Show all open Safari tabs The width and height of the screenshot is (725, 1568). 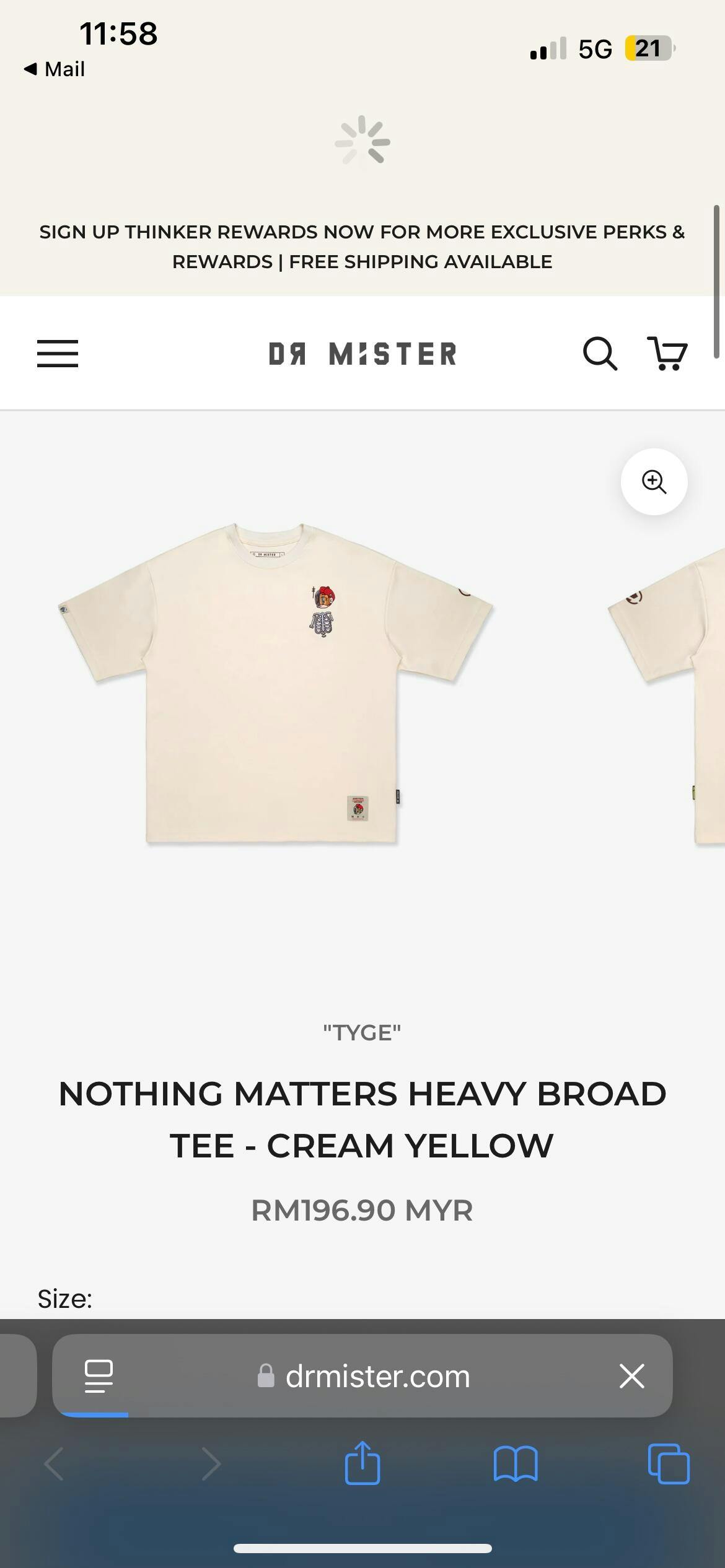pos(668,1464)
